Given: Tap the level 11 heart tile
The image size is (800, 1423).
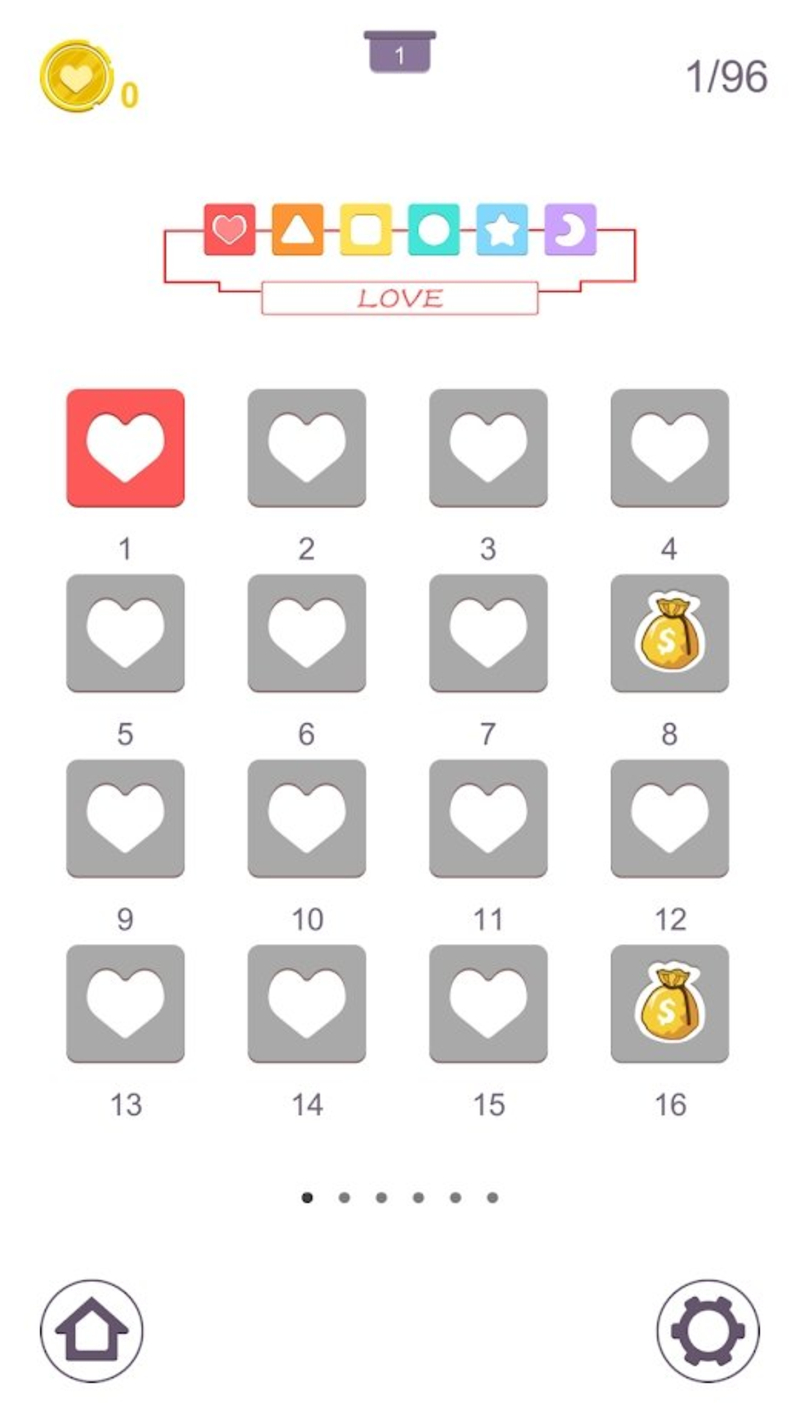Looking at the screenshot, I should (488, 818).
